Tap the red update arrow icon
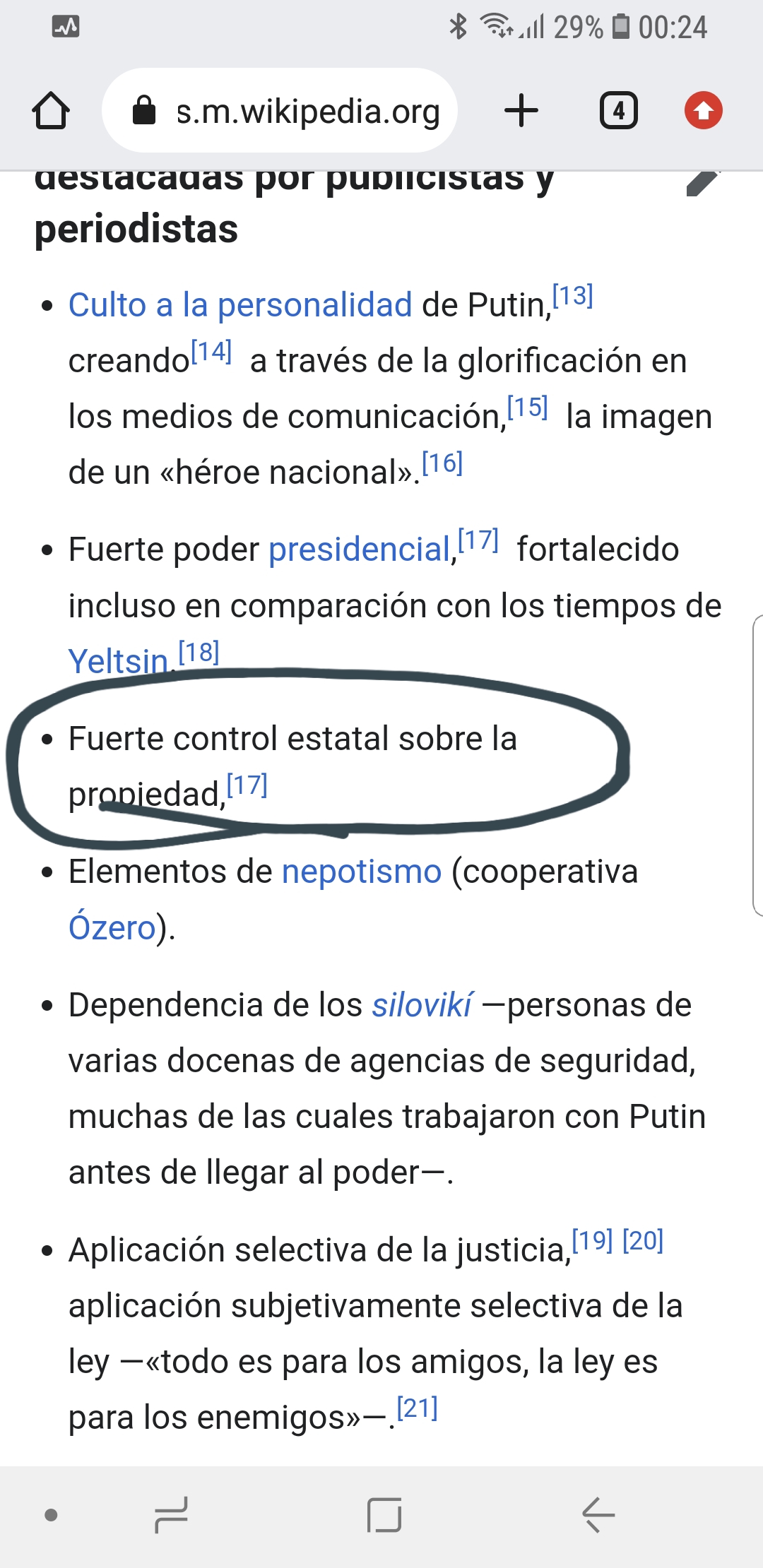The height and width of the screenshot is (1568, 763). coord(703,111)
